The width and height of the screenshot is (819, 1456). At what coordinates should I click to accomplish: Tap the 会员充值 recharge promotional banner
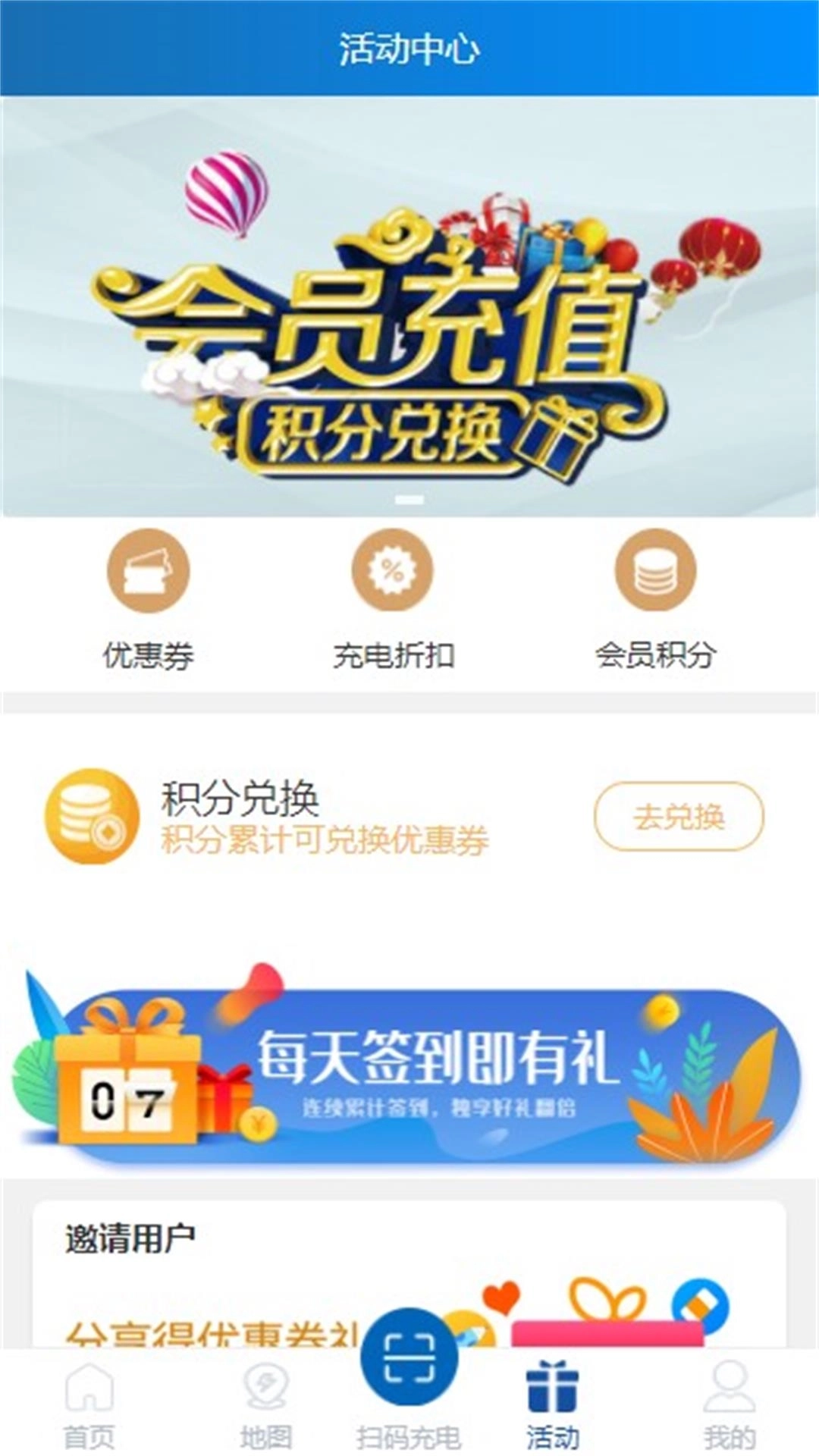point(409,303)
